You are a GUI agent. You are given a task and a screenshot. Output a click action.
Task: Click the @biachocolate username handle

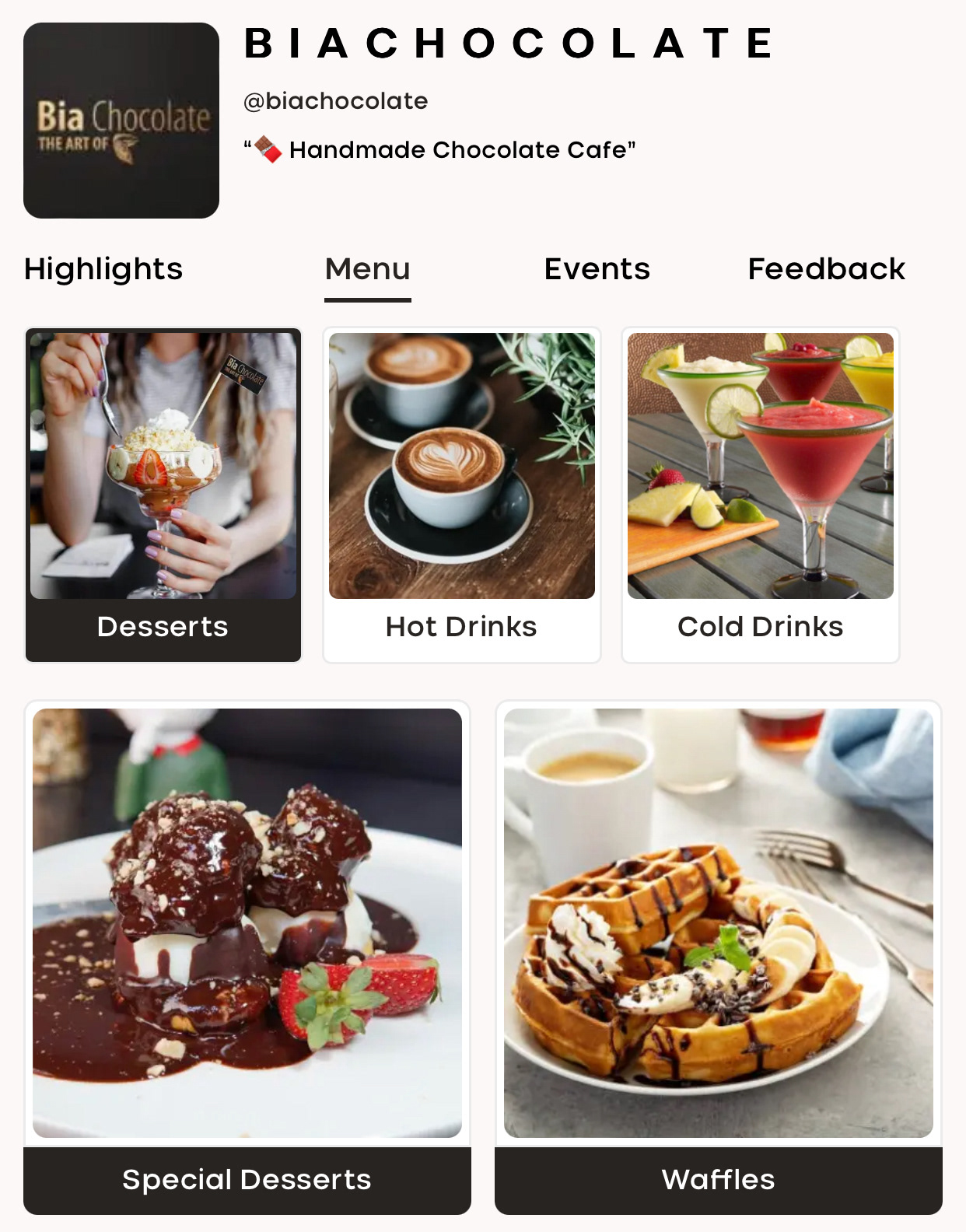click(x=335, y=100)
